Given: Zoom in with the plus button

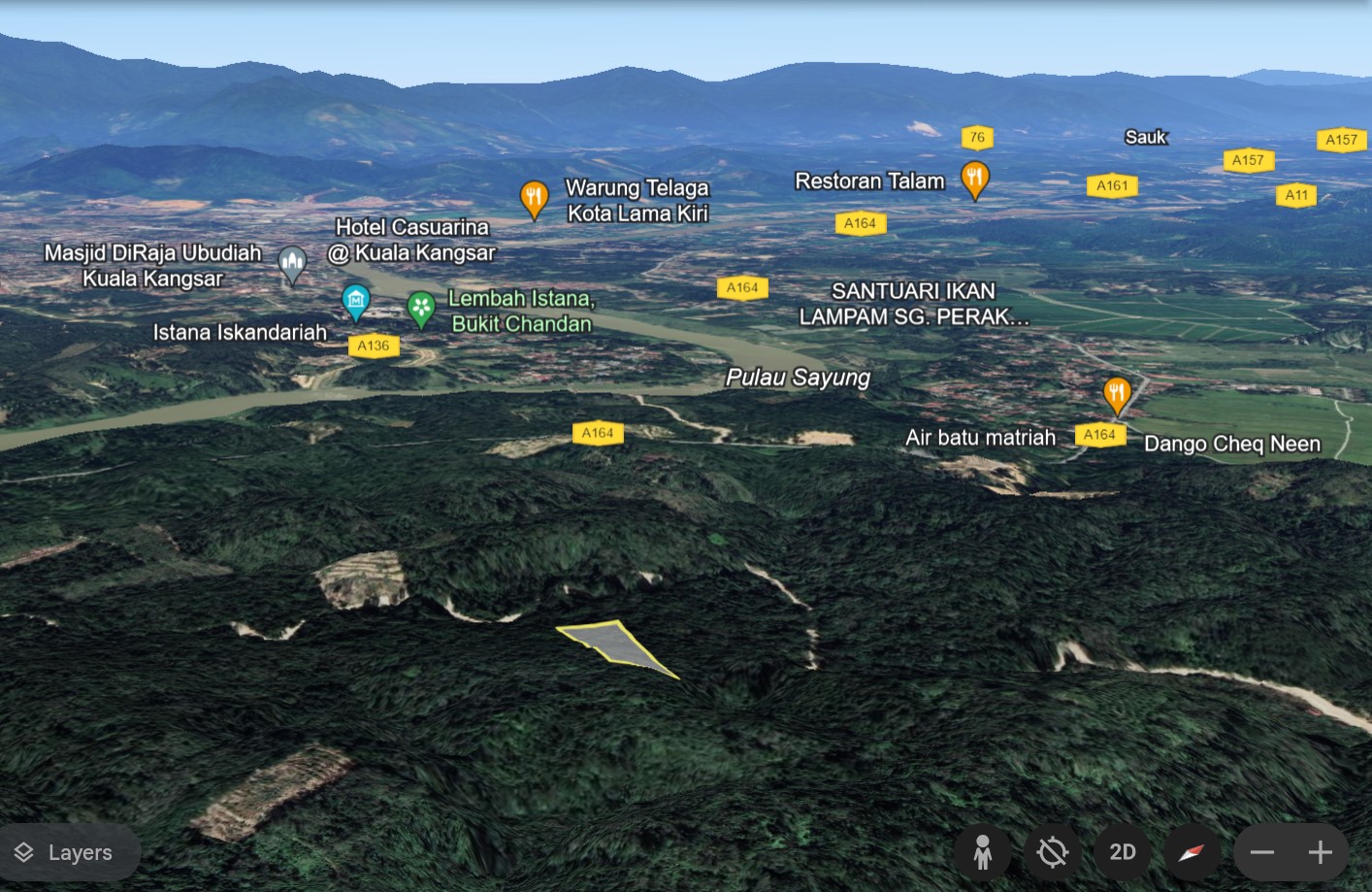Looking at the screenshot, I should (x=1320, y=852).
